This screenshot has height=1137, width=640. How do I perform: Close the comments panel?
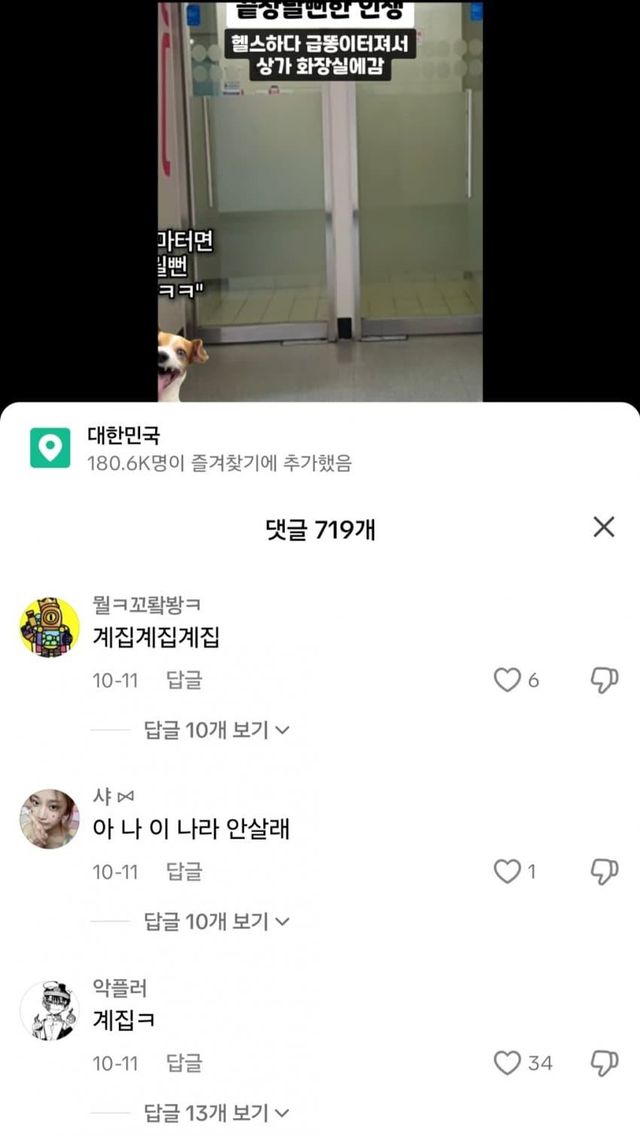[x=603, y=527]
